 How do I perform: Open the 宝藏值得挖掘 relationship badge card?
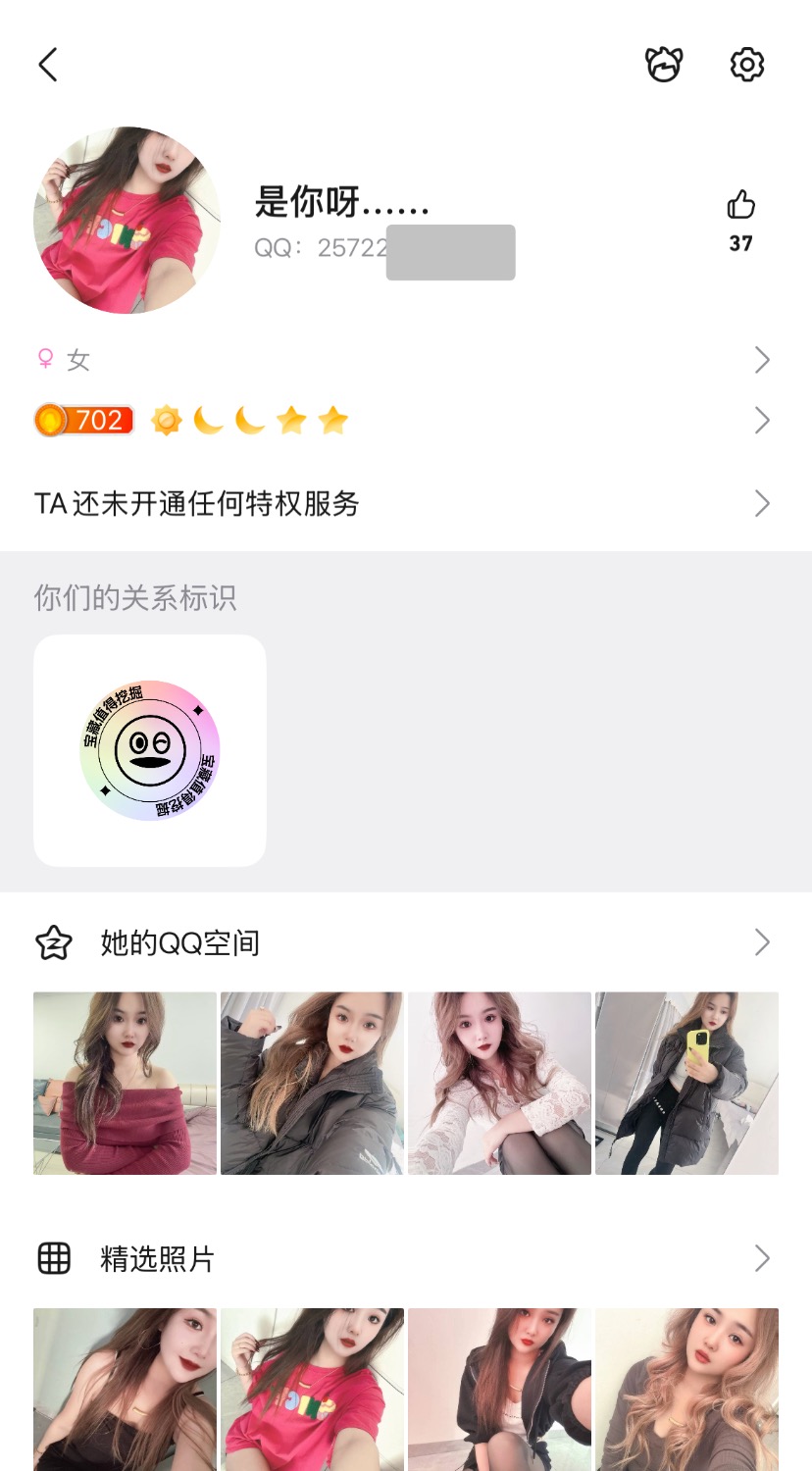pyautogui.click(x=150, y=750)
